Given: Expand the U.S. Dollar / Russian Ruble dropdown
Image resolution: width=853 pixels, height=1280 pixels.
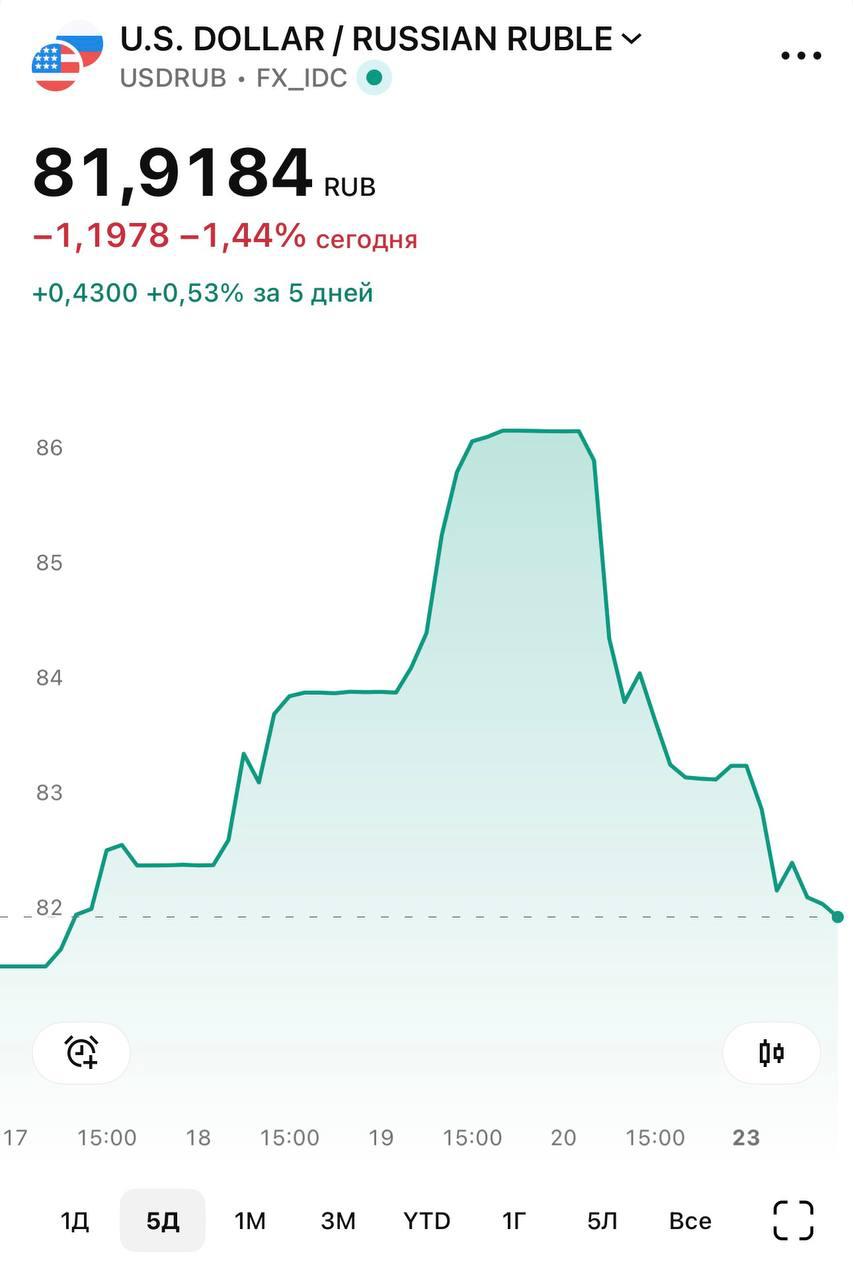Looking at the screenshot, I should [631, 39].
